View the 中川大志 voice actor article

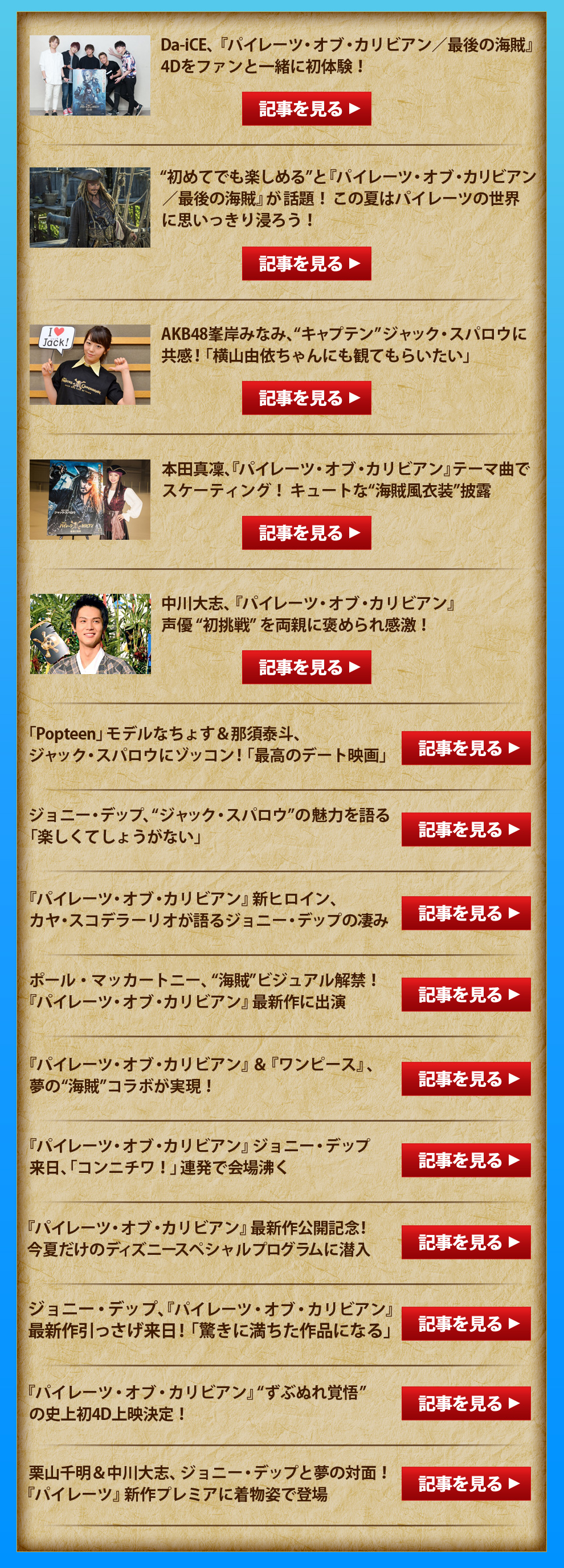click(306, 667)
